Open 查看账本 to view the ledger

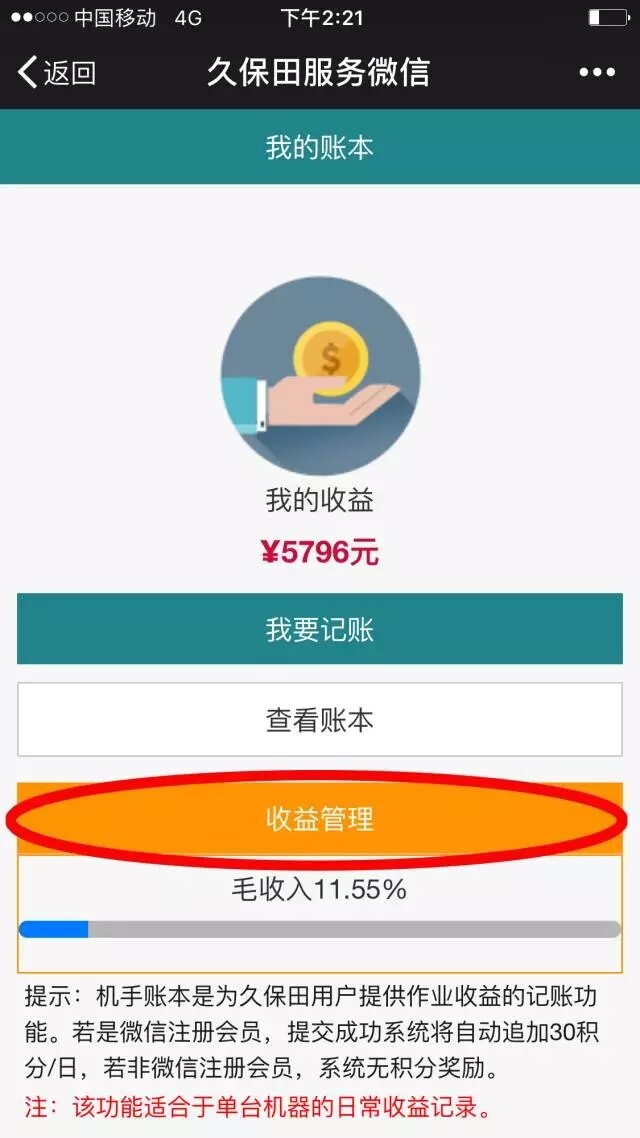pos(319,720)
